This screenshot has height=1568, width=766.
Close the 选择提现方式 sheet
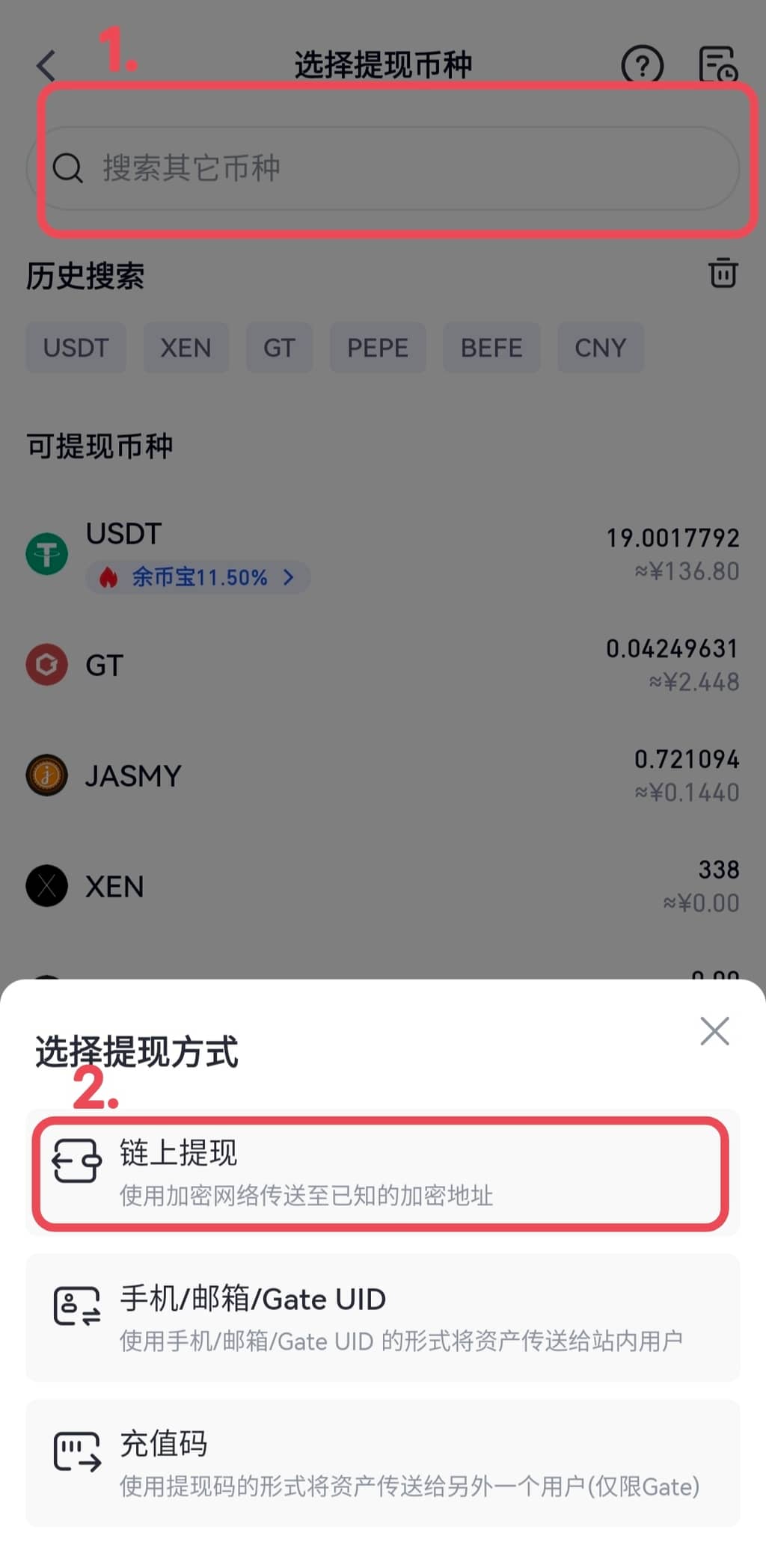(x=714, y=1031)
